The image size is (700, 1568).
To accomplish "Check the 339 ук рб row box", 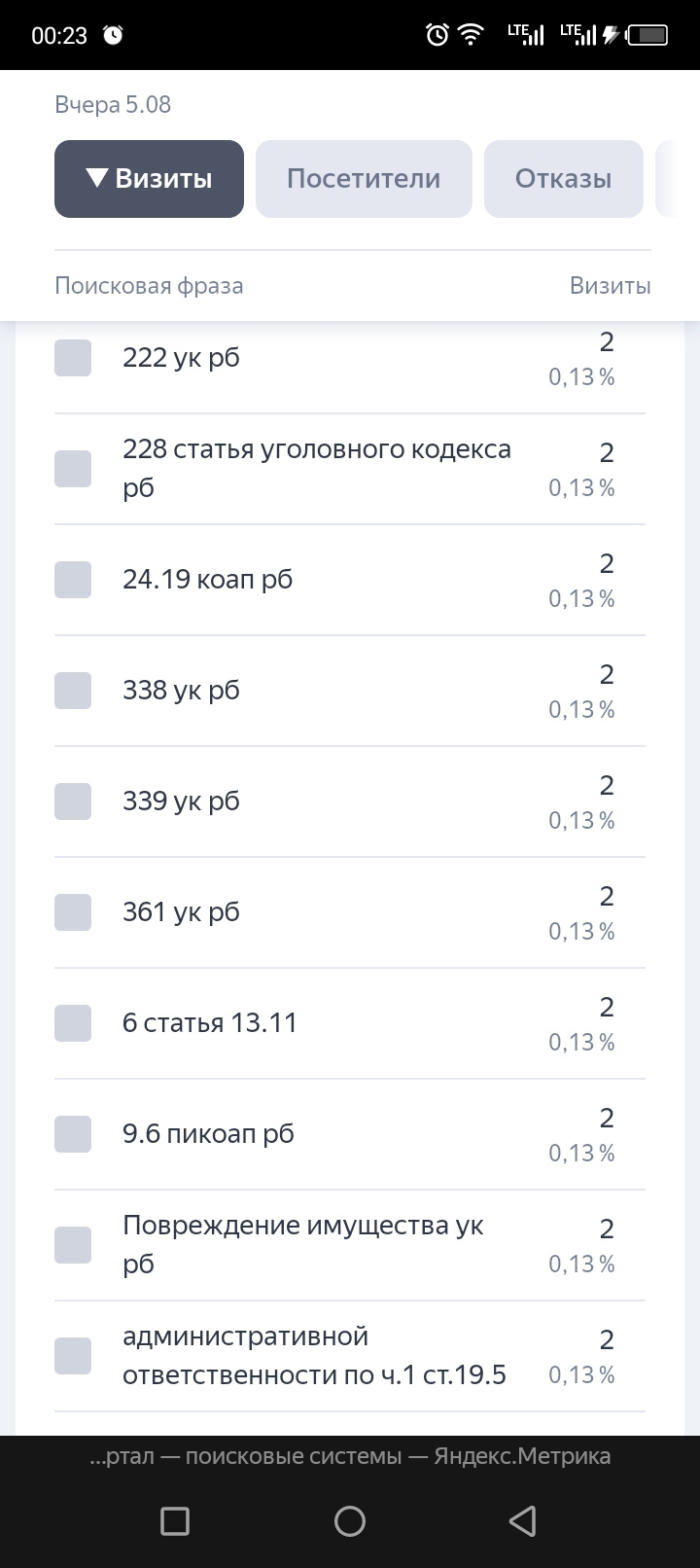I will pyautogui.click(x=73, y=802).
